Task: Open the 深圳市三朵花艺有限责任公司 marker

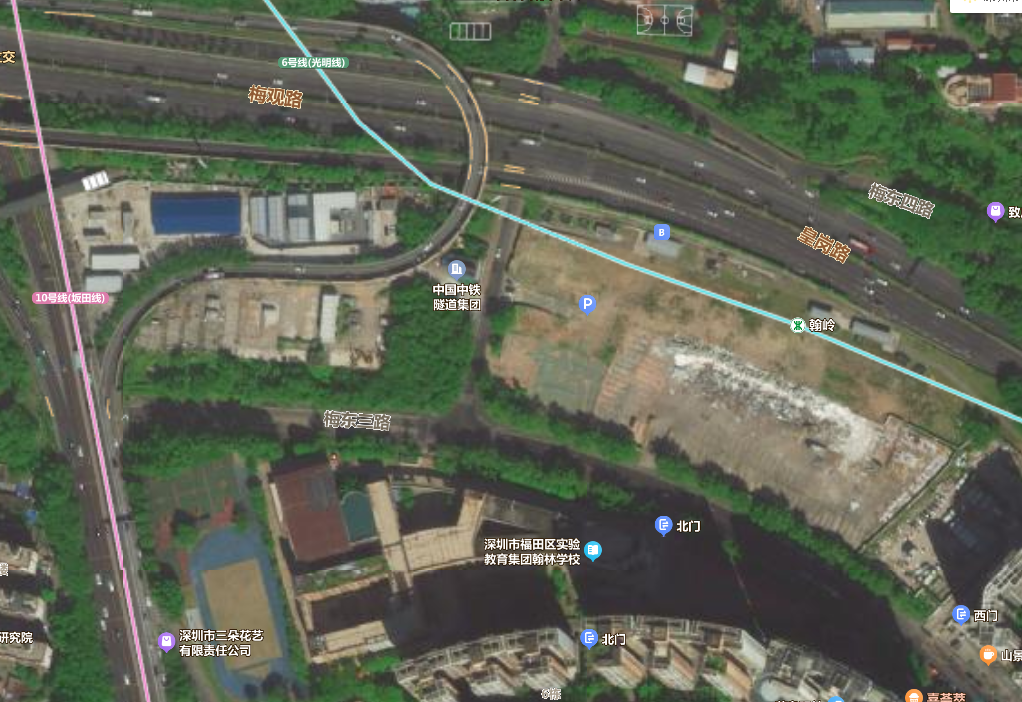Action: [166, 642]
